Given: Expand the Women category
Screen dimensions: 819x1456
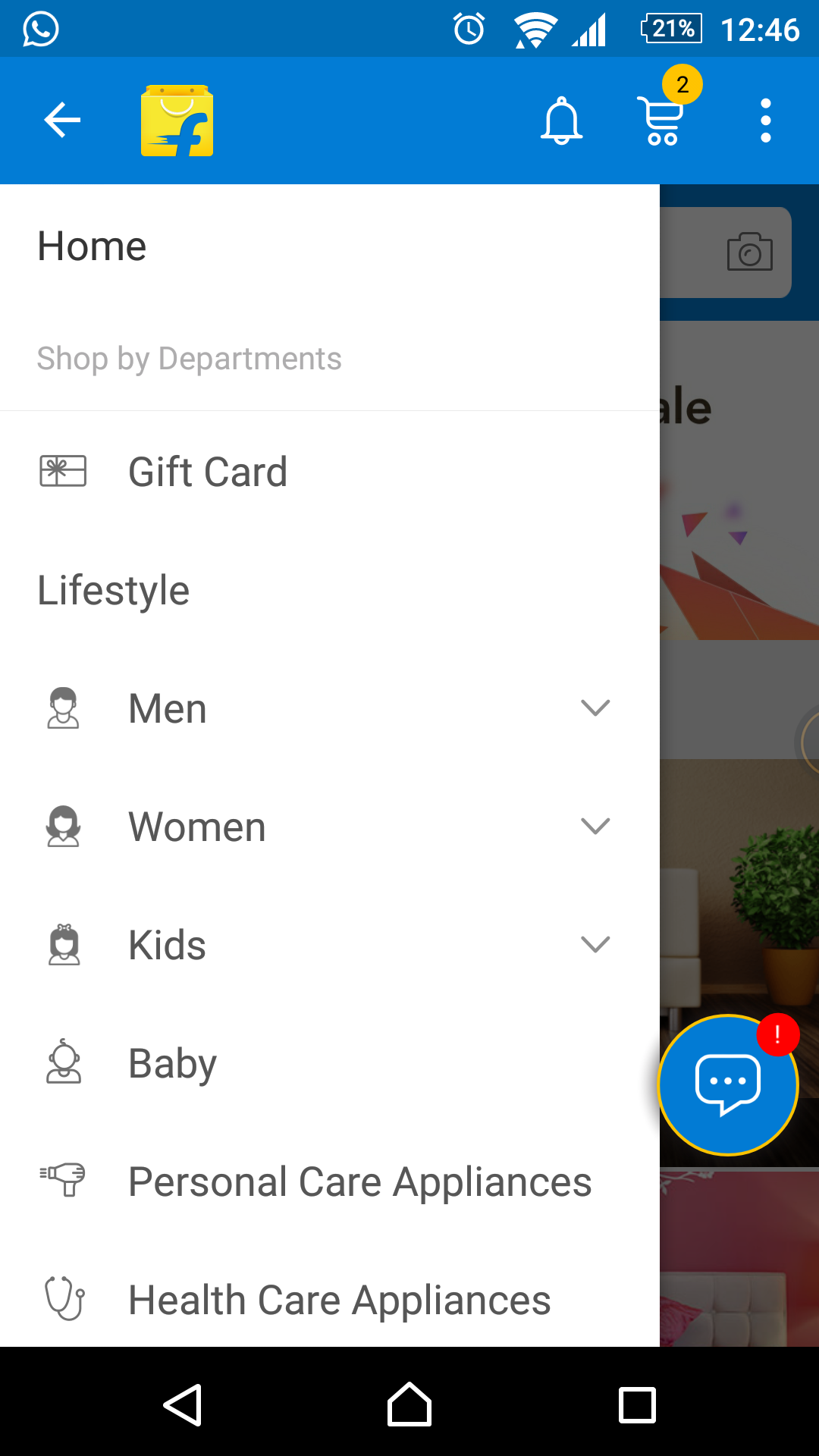Looking at the screenshot, I should click(595, 827).
